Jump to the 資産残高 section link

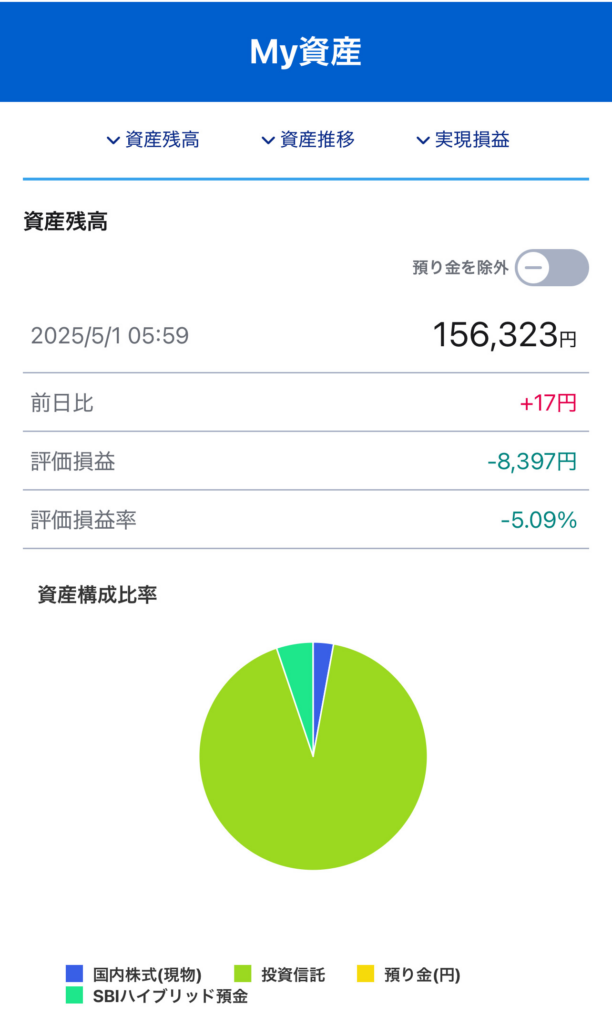tap(153, 140)
